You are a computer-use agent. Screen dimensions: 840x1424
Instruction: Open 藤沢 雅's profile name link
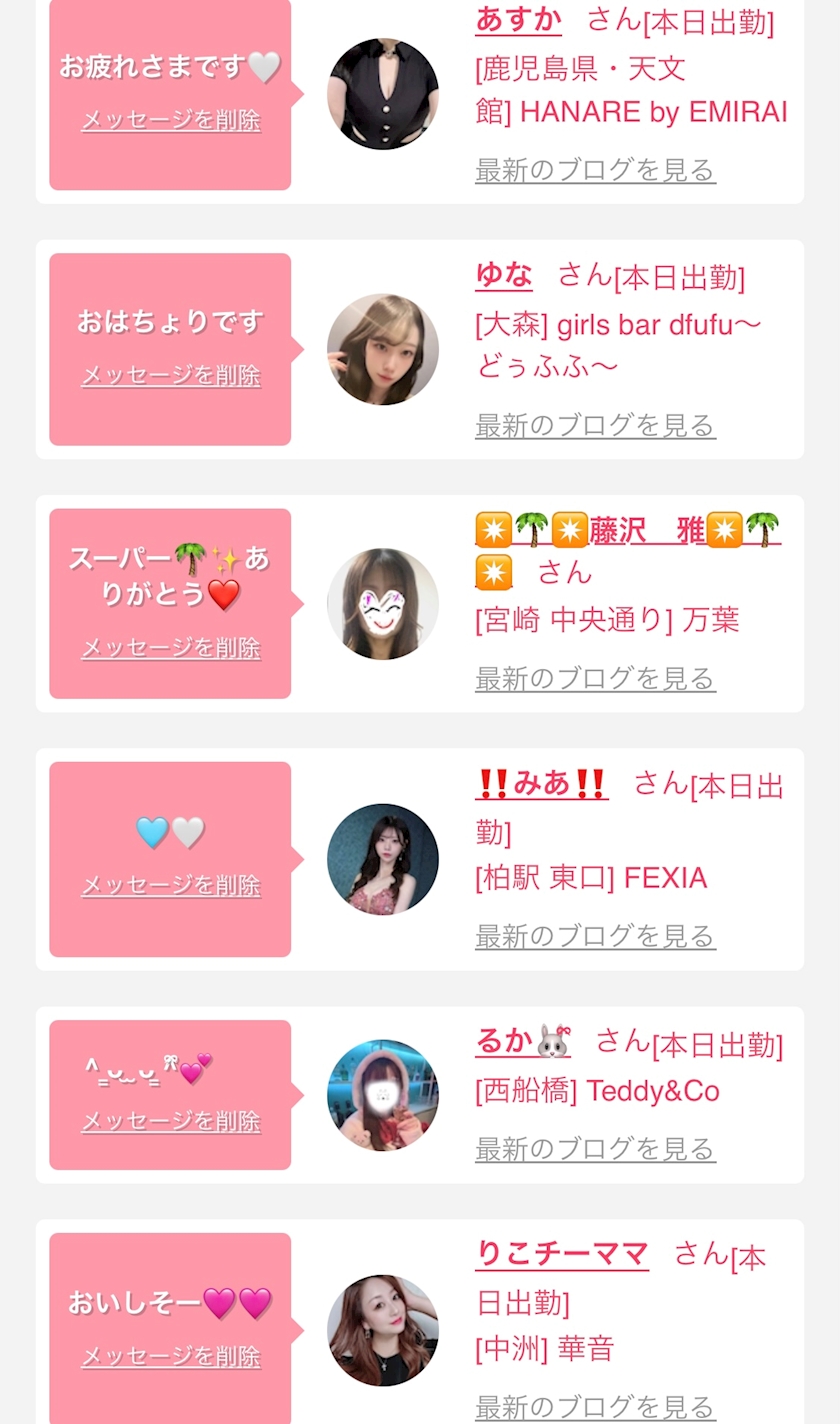(x=646, y=530)
